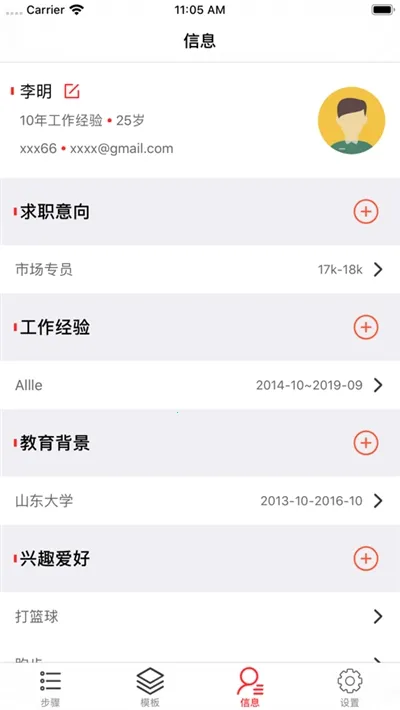Add a new 教育背景 entry
Viewport: 400px width, 710px height.
point(366,443)
